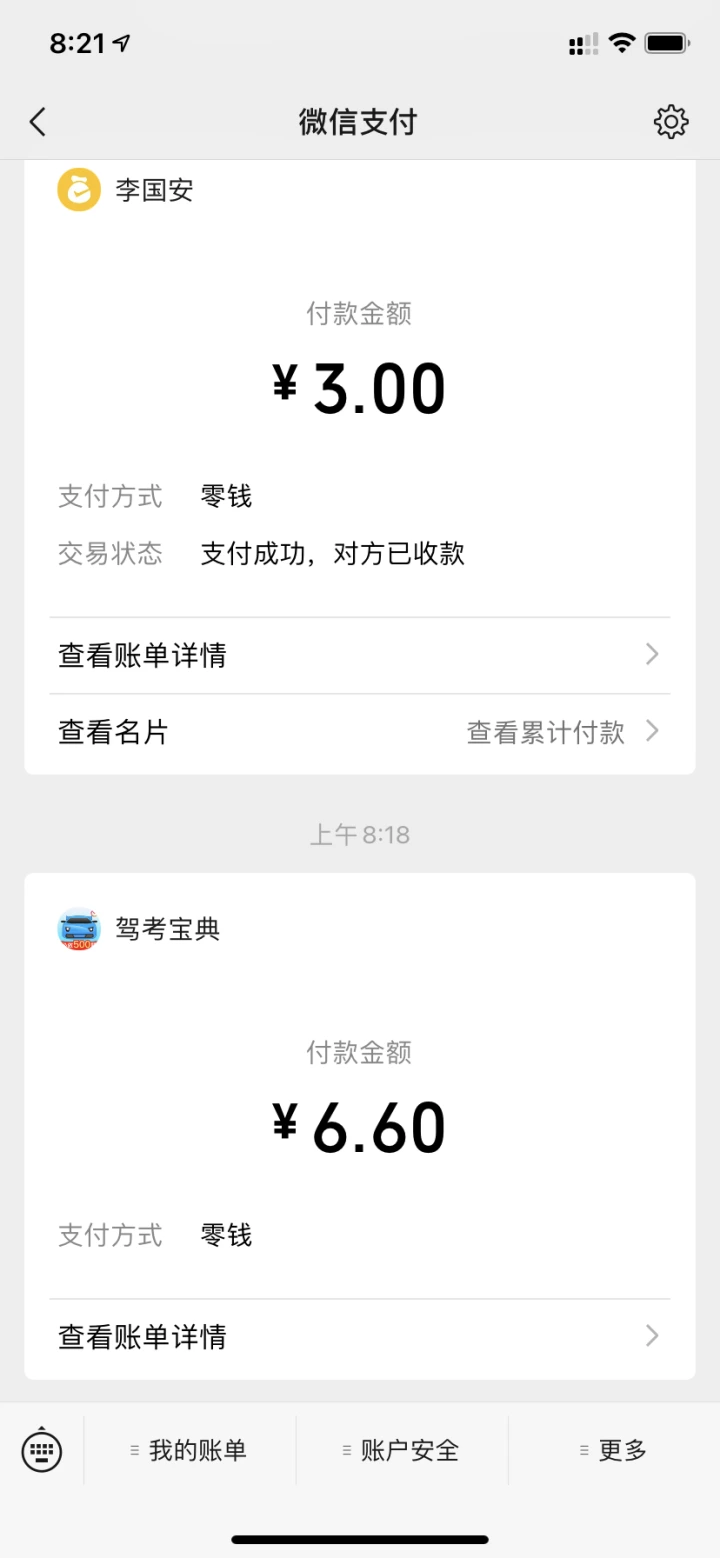Open 更多 menu
The height and width of the screenshot is (1558, 720).
(x=614, y=1450)
